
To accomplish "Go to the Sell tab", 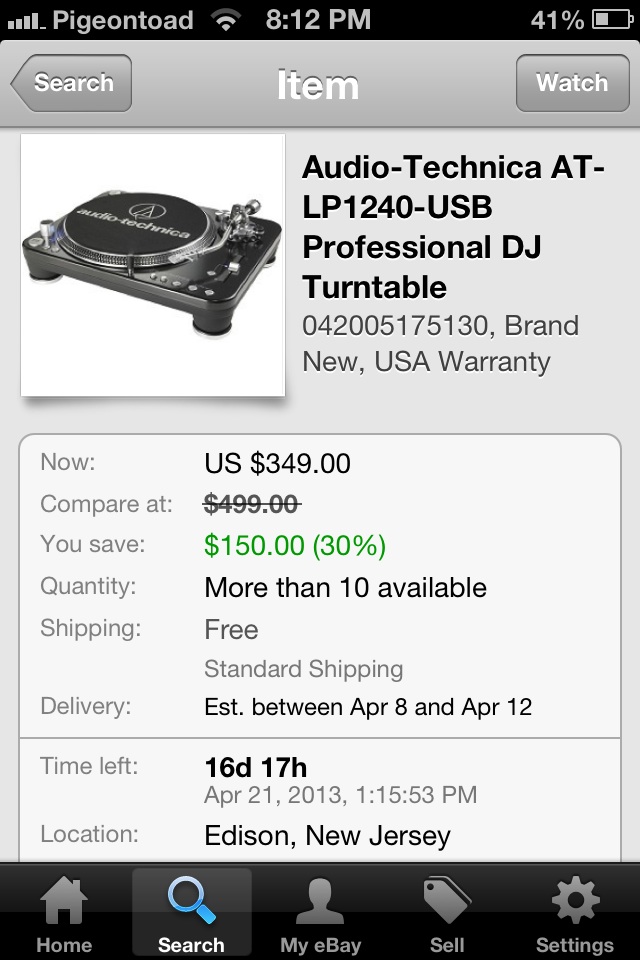I will click(447, 913).
